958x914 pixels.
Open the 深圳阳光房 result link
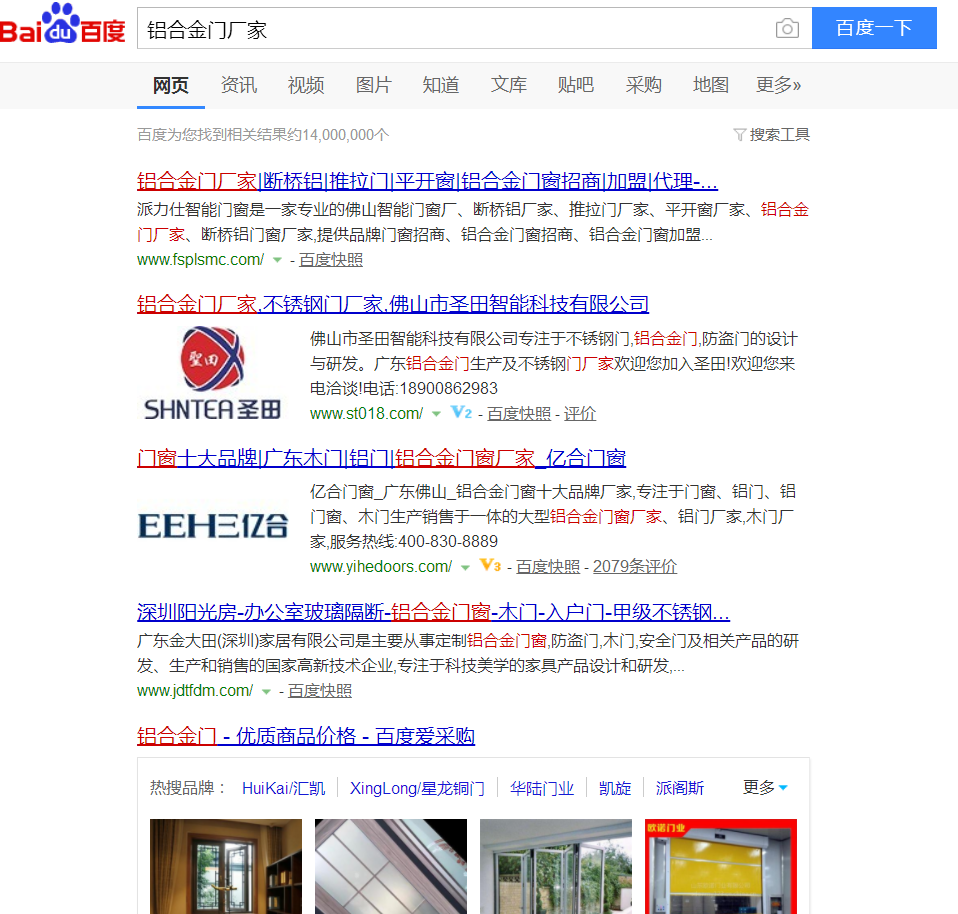pyautogui.click(x=433, y=612)
